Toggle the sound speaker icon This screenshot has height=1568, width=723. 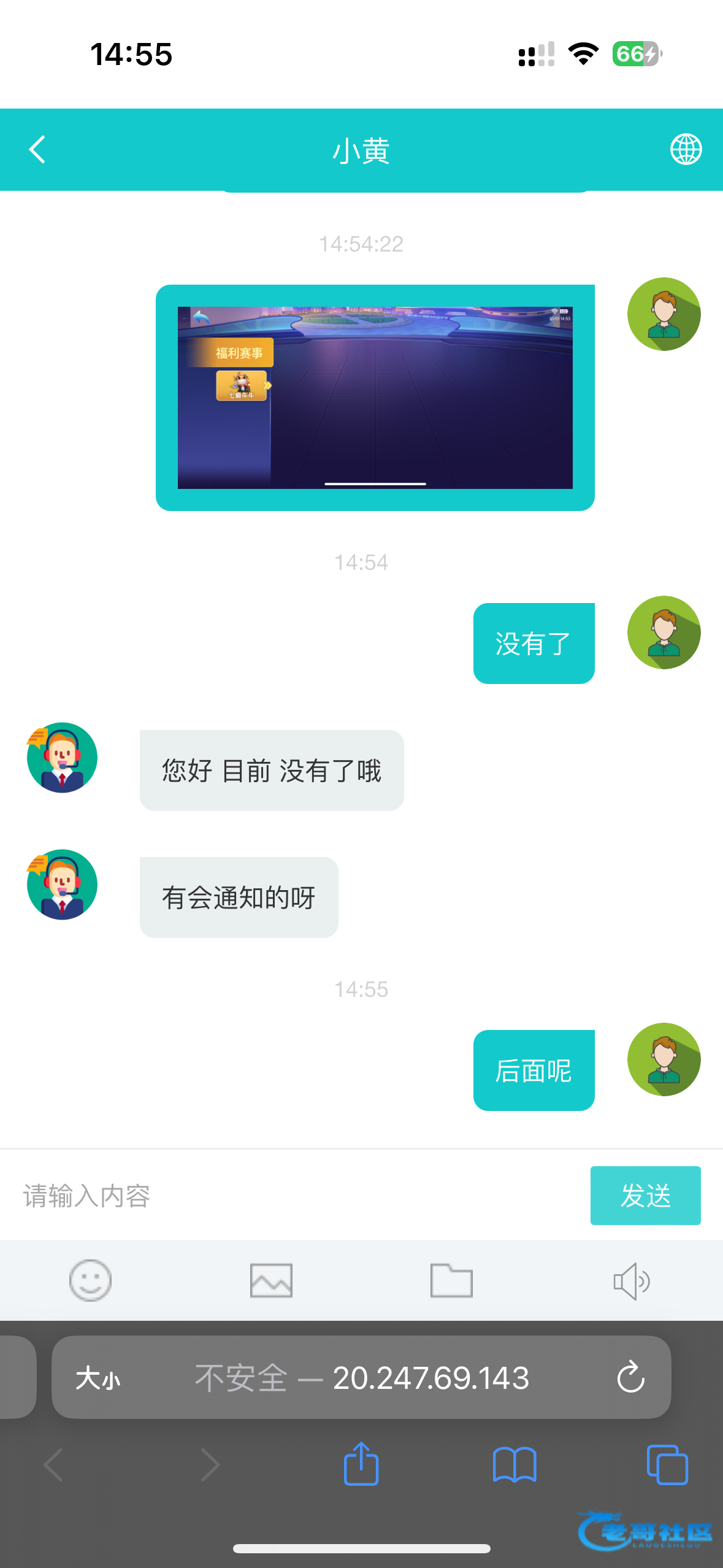pos(632,1281)
